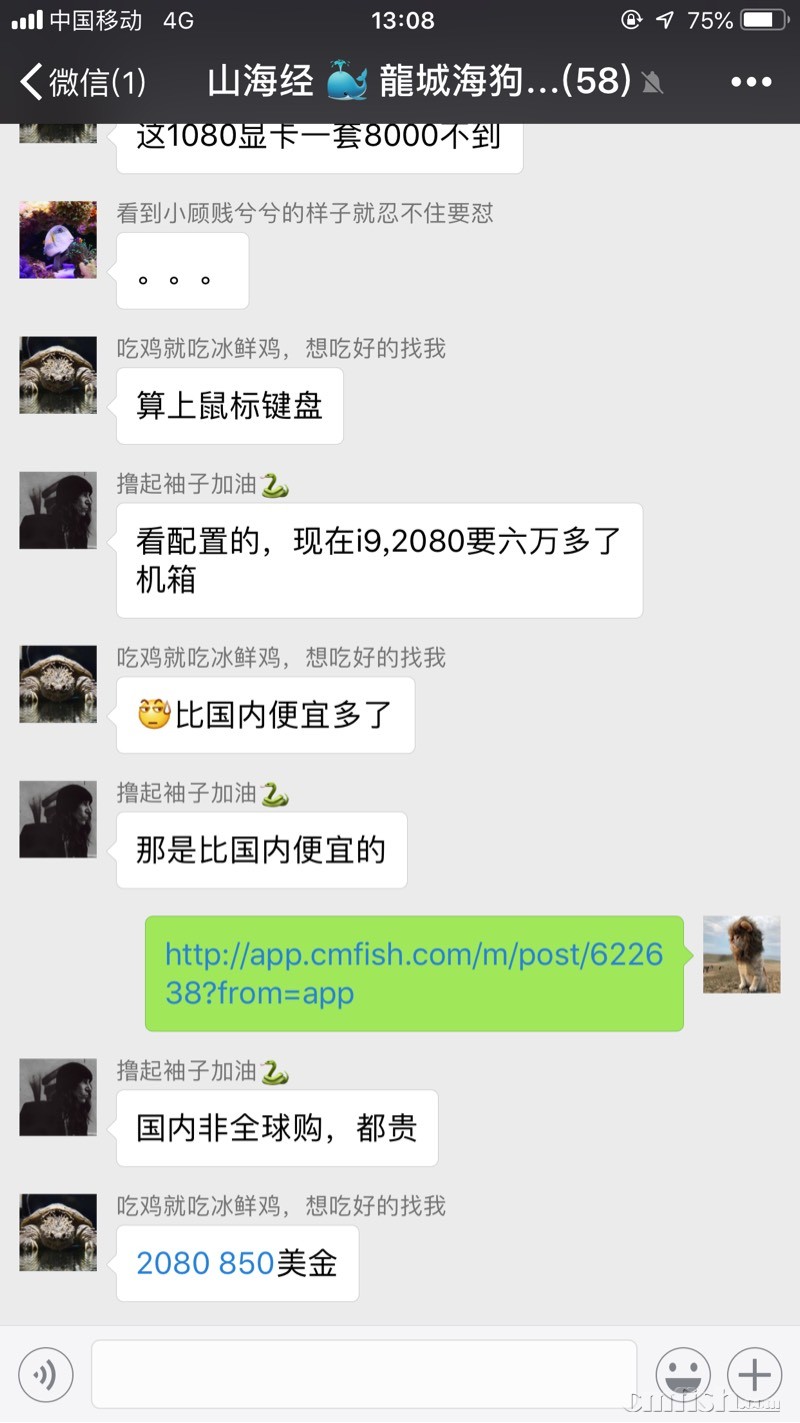Tap the message text field
The image size is (800, 1423).
point(364,1375)
